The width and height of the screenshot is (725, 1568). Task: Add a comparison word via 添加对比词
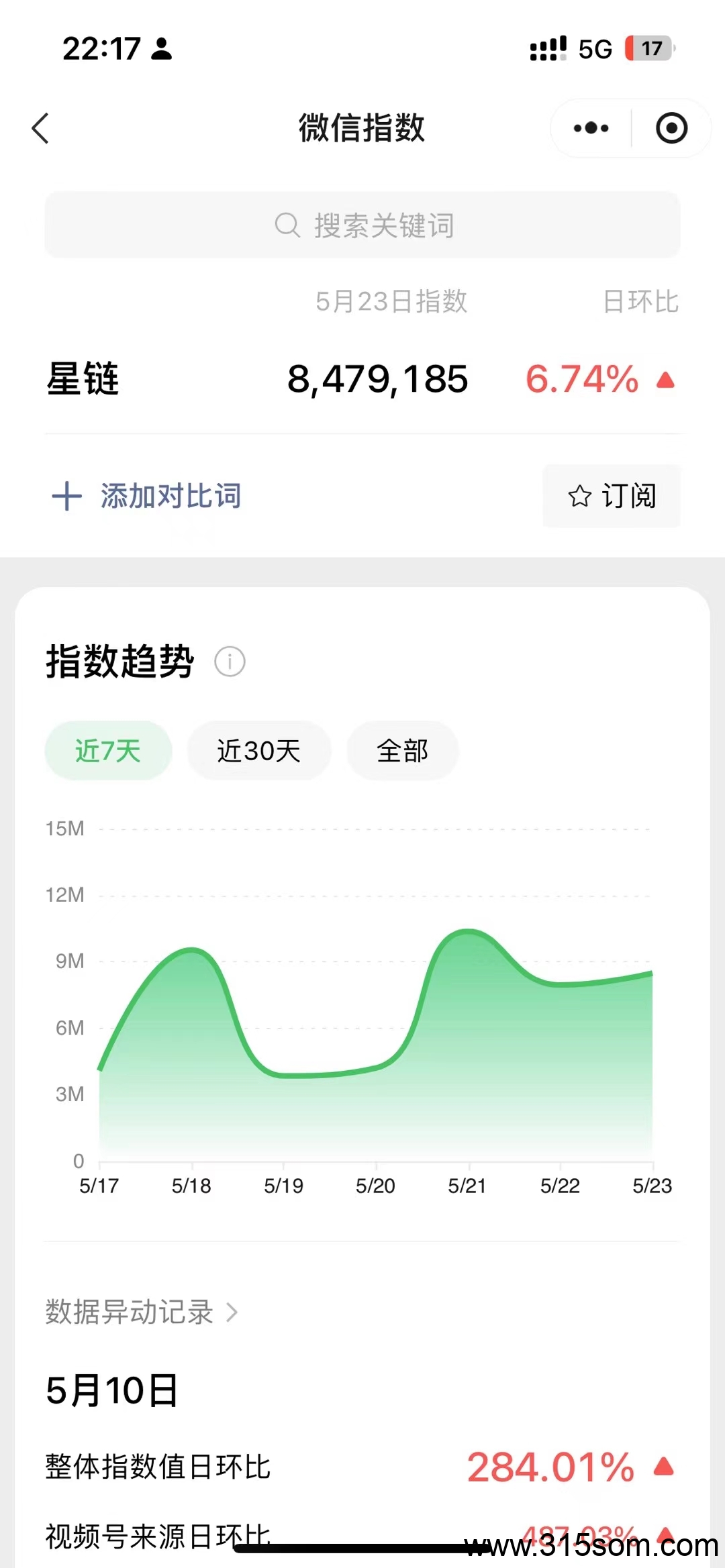[146, 496]
